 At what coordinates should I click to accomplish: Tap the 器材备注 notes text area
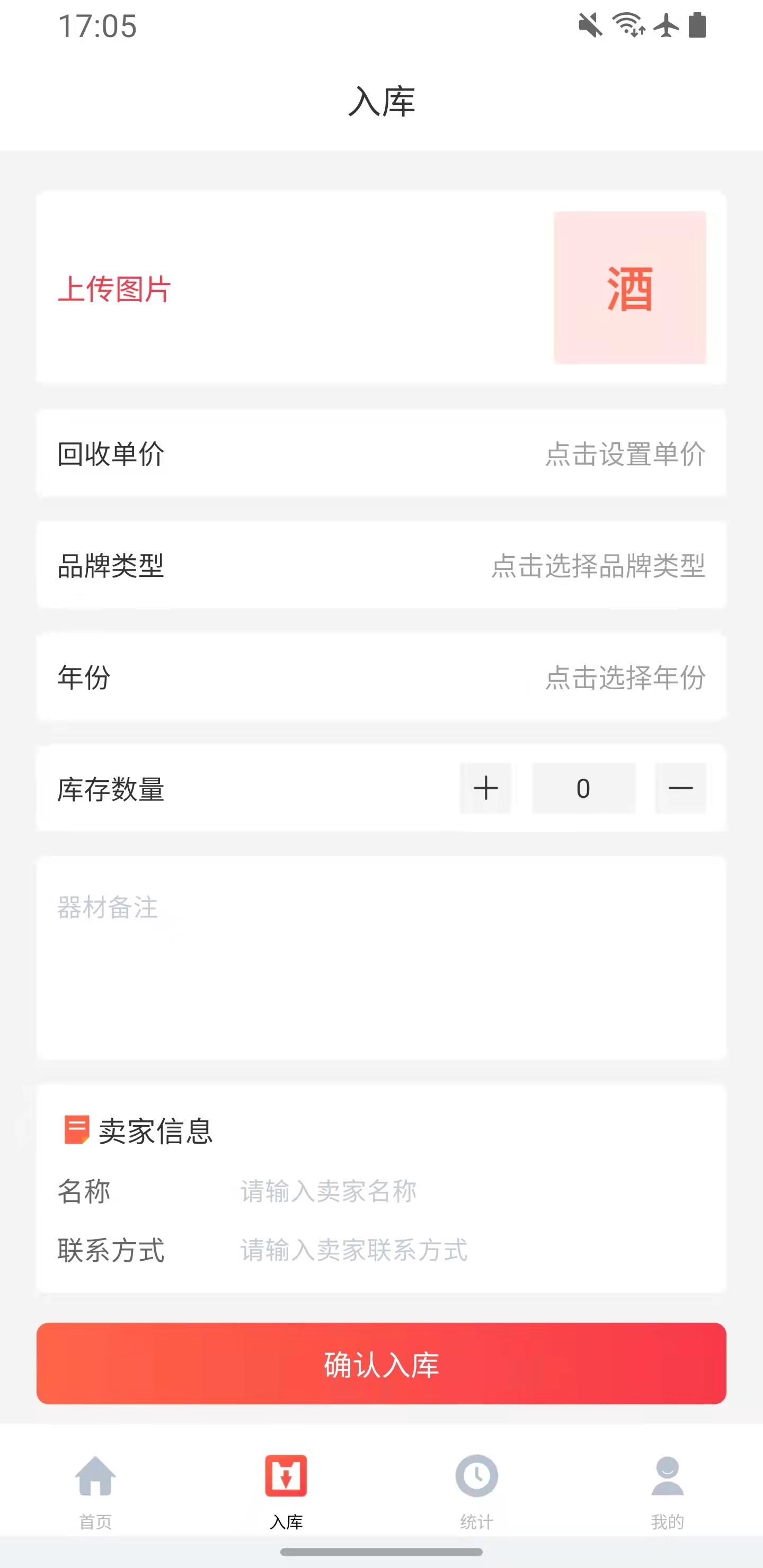tap(381, 957)
